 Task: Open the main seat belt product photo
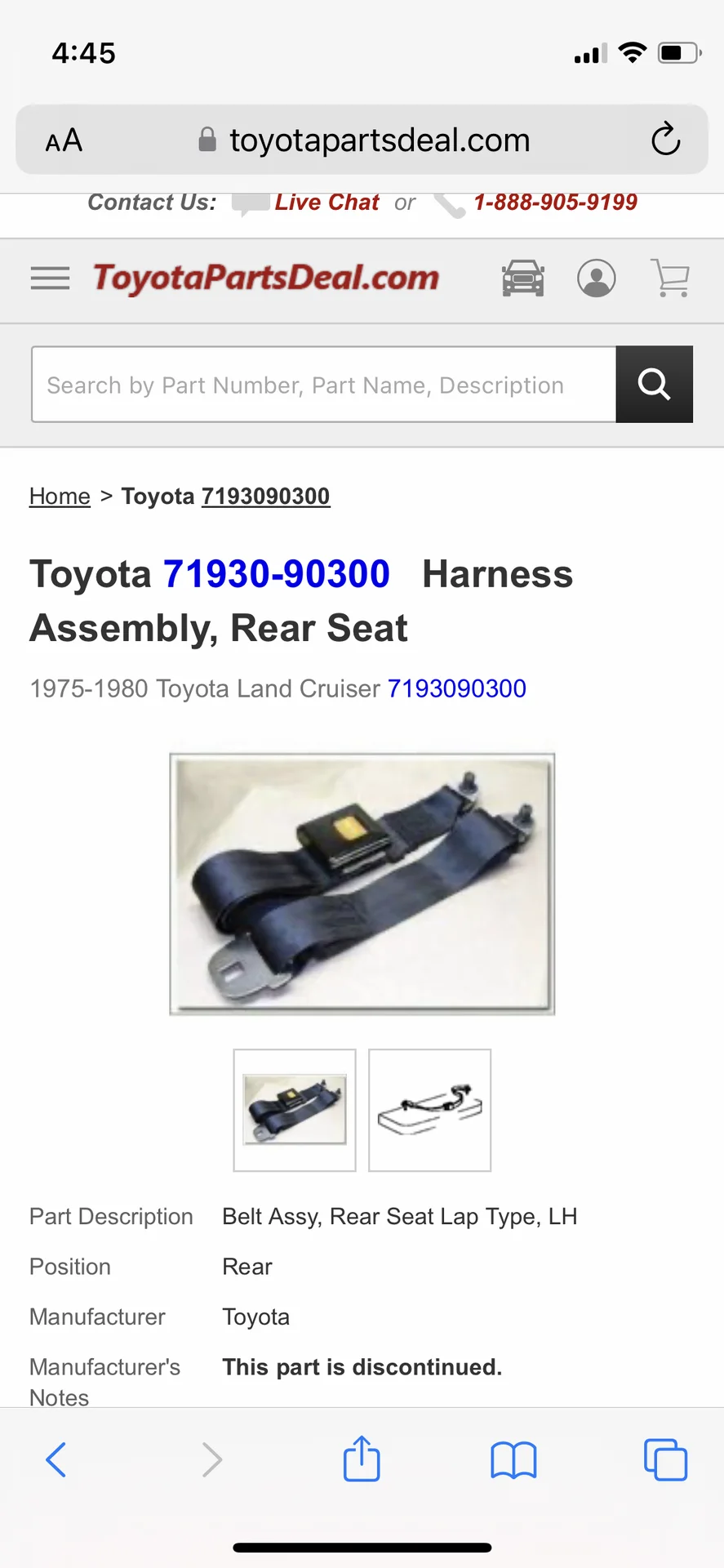pyautogui.click(x=362, y=884)
